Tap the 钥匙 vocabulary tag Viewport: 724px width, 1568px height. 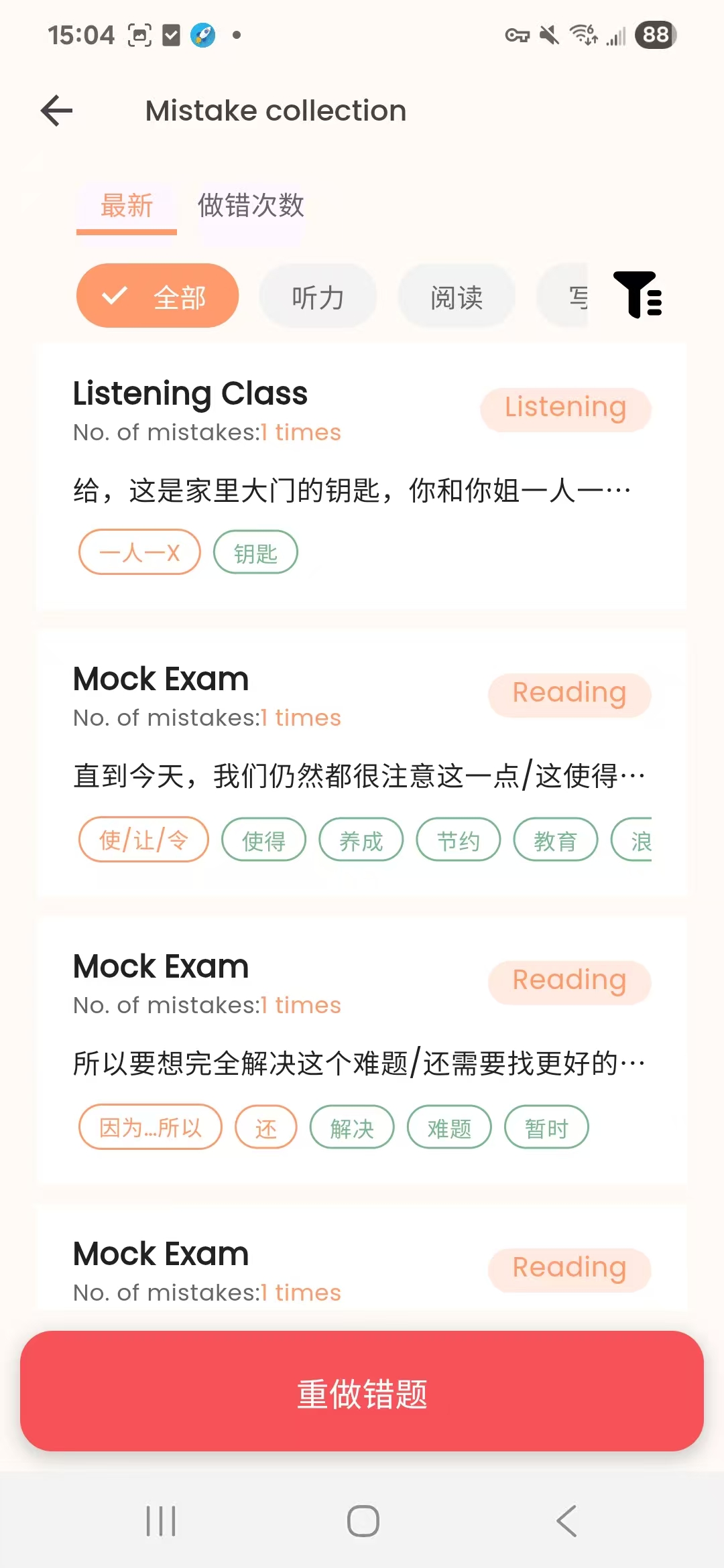click(255, 553)
